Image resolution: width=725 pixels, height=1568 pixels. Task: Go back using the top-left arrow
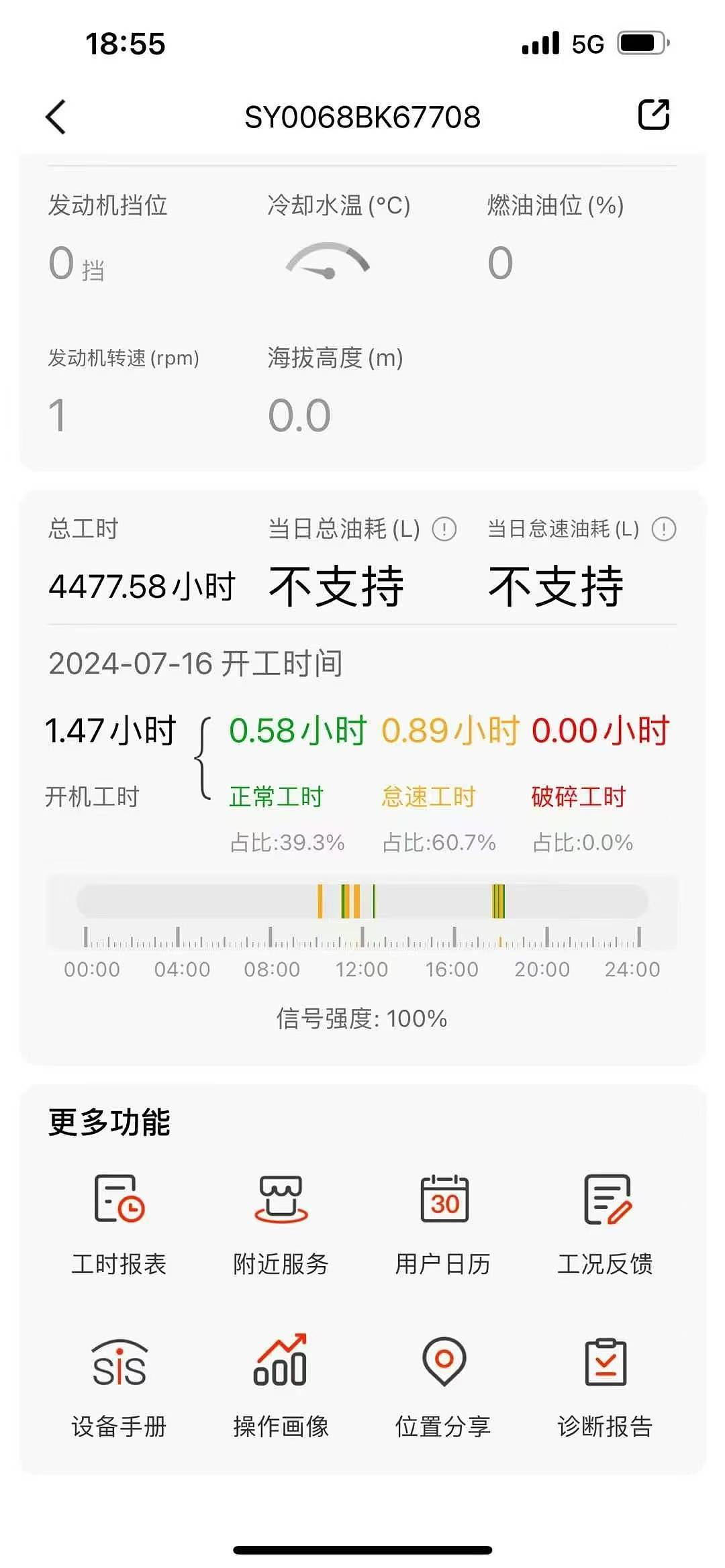pyautogui.click(x=56, y=117)
